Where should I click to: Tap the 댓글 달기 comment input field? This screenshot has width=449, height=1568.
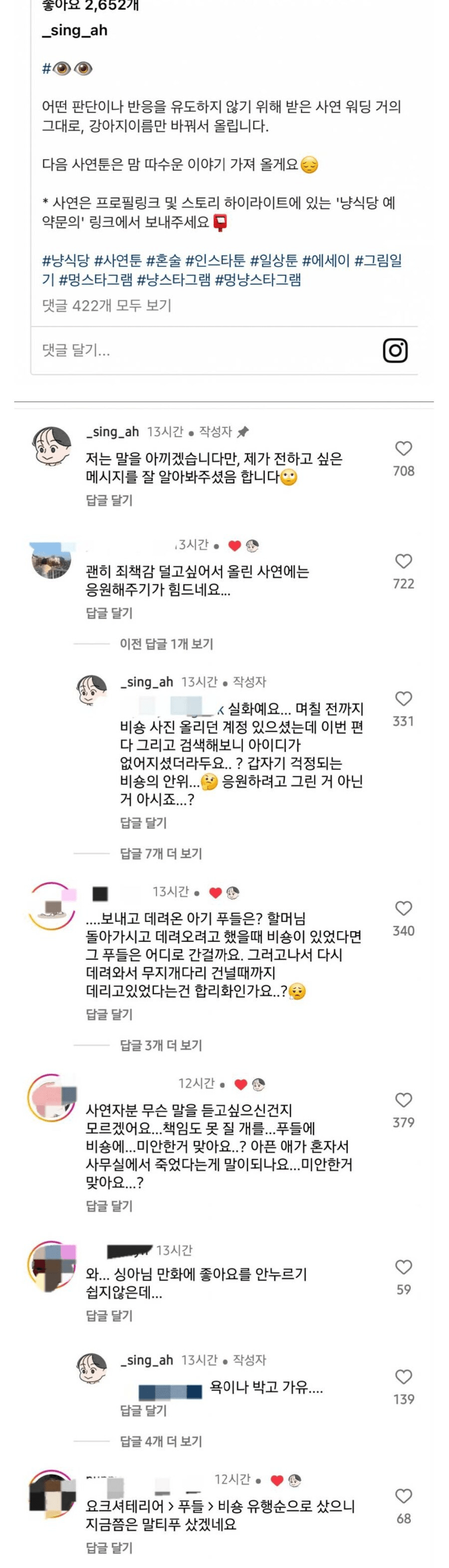tap(183, 350)
